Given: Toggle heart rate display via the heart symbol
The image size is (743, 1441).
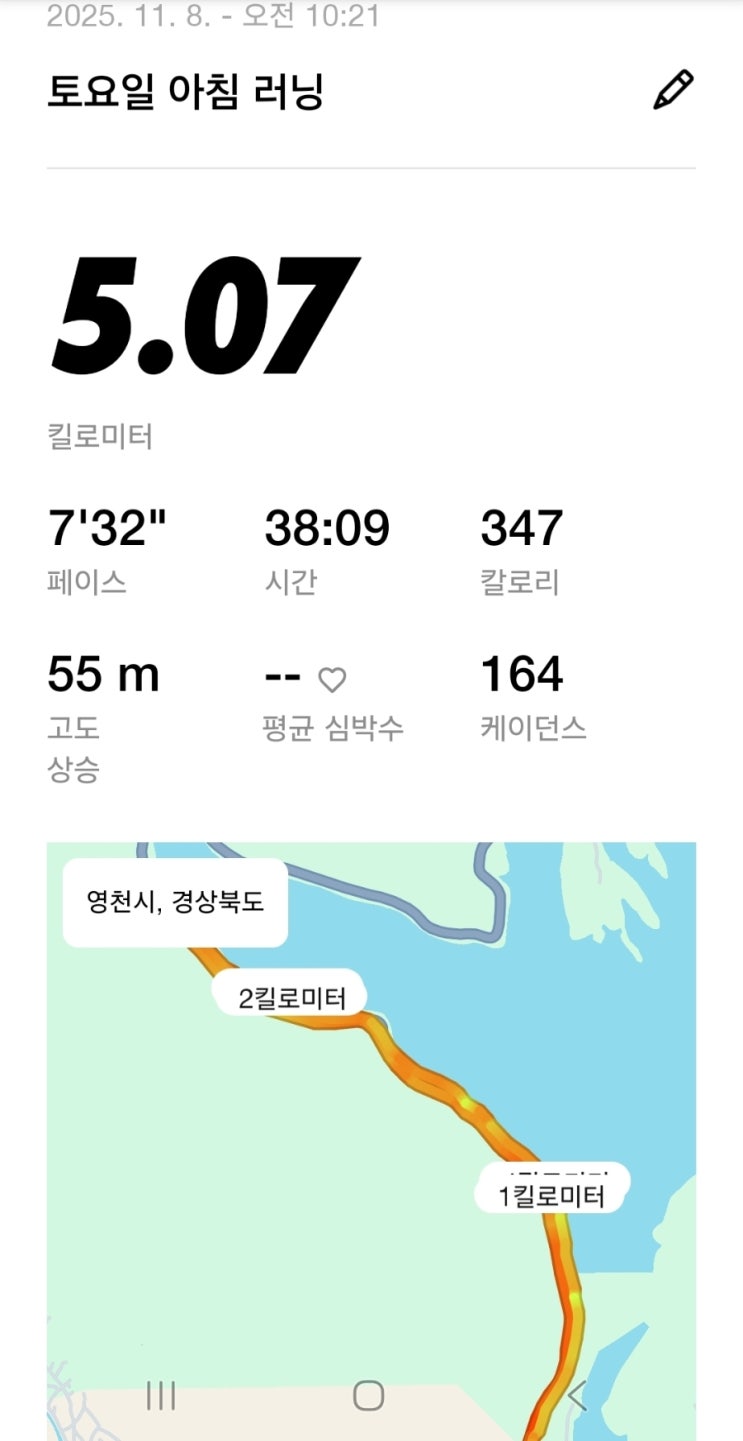Looking at the screenshot, I should click(x=333, y=678).
